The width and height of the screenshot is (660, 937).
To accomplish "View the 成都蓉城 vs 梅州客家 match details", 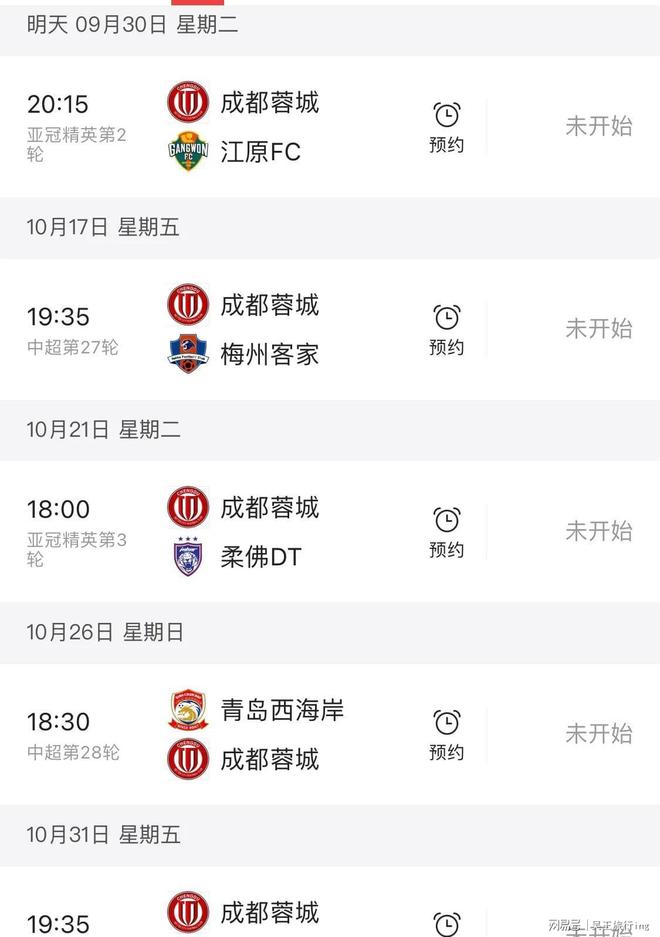I will point(270,330).
